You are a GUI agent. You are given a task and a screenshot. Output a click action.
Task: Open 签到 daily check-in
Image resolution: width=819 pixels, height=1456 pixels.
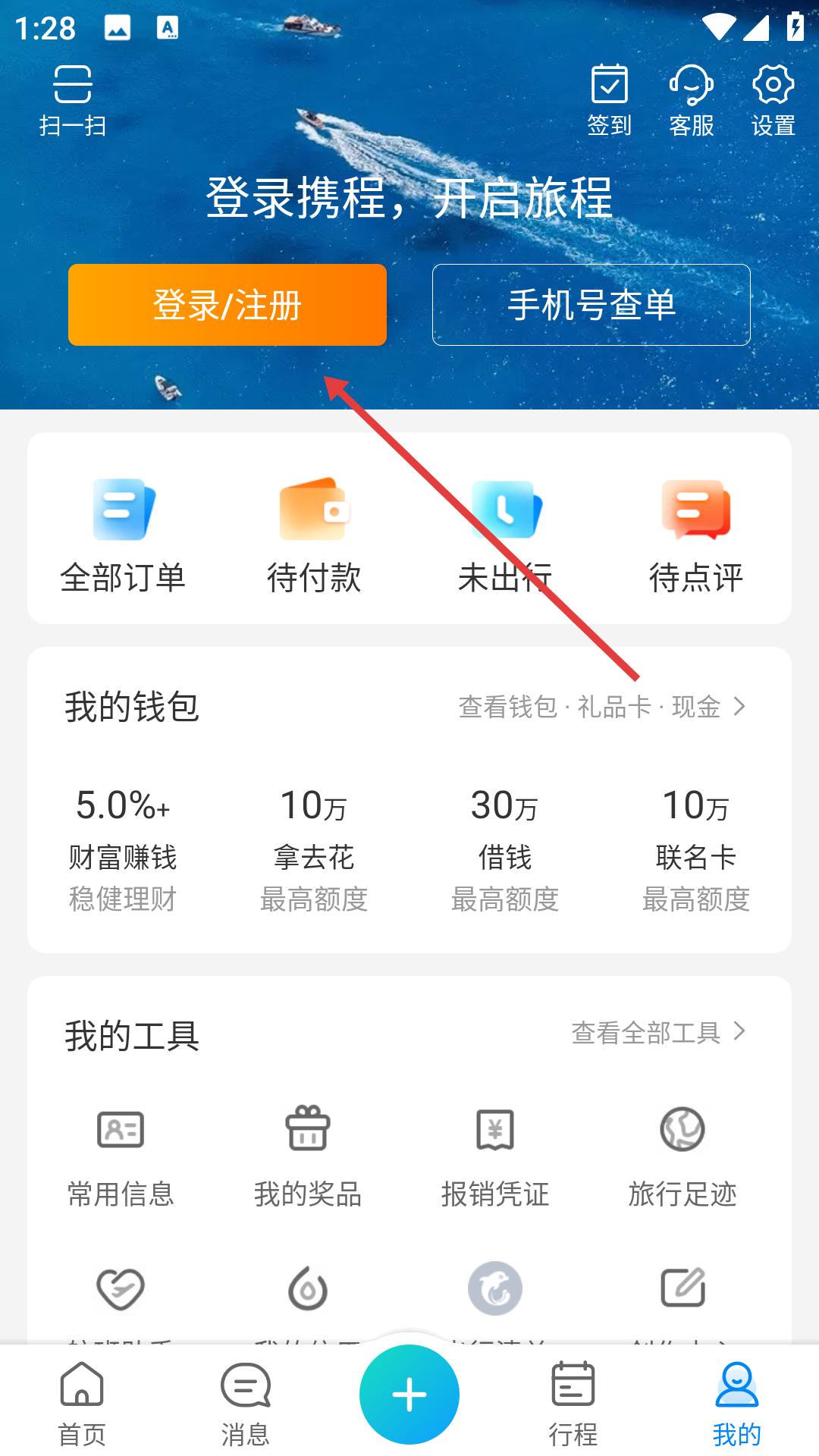609,100
